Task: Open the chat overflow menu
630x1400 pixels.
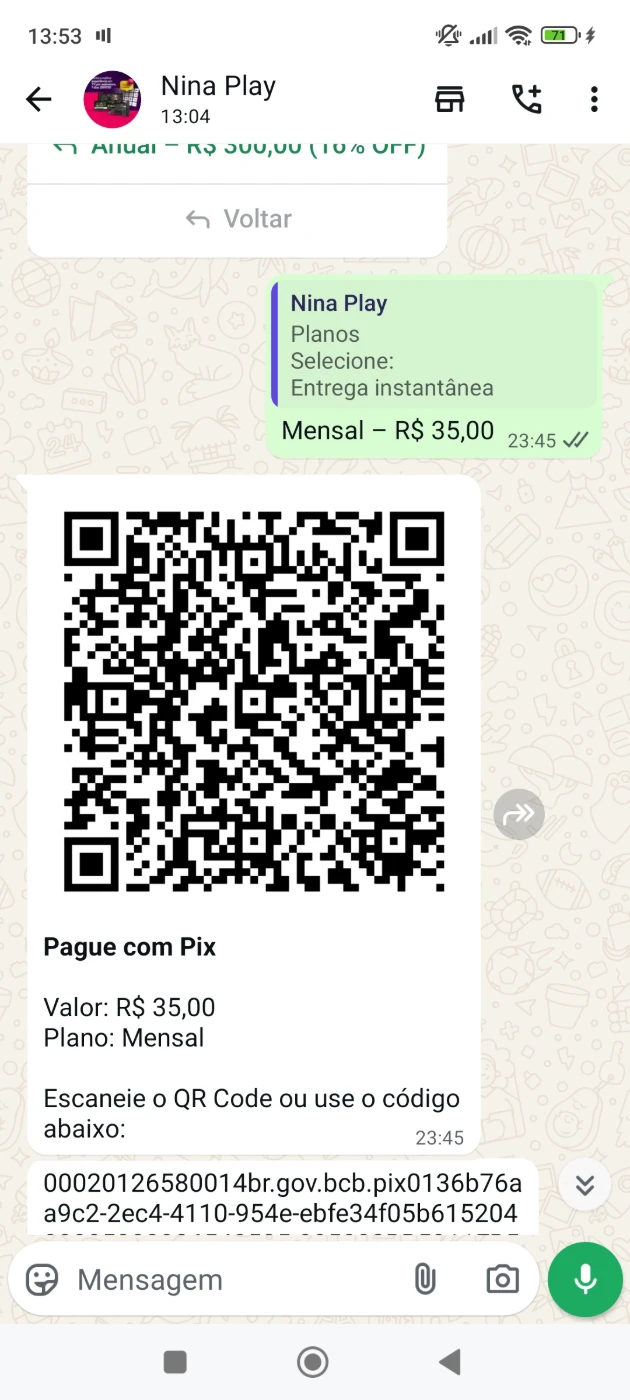Action: pos(594,99)
